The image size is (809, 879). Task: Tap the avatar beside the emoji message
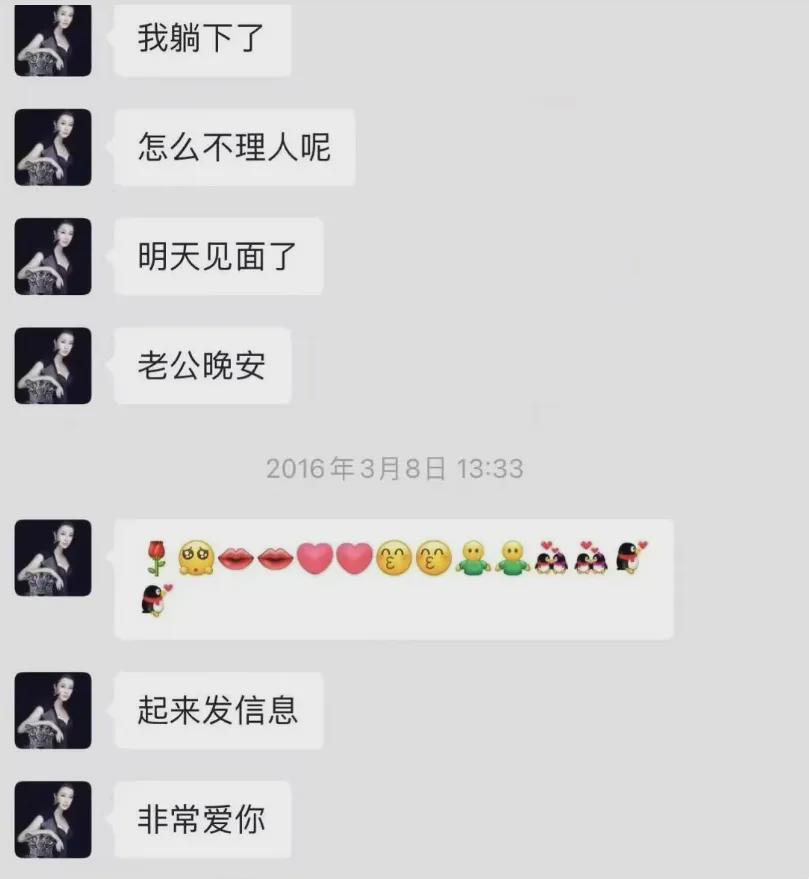[53, 557]
